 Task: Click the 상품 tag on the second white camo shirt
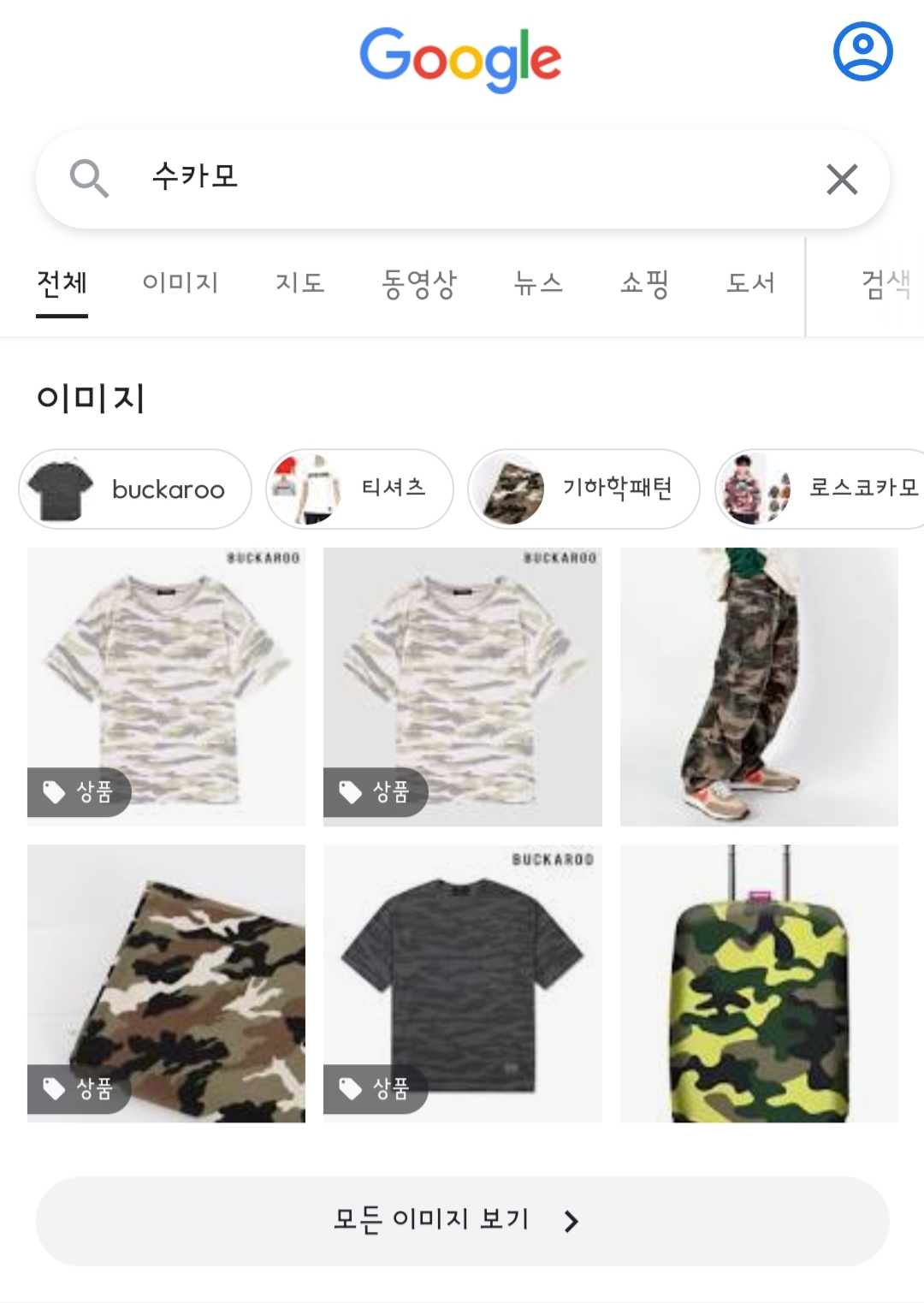(x=375, y=791)
